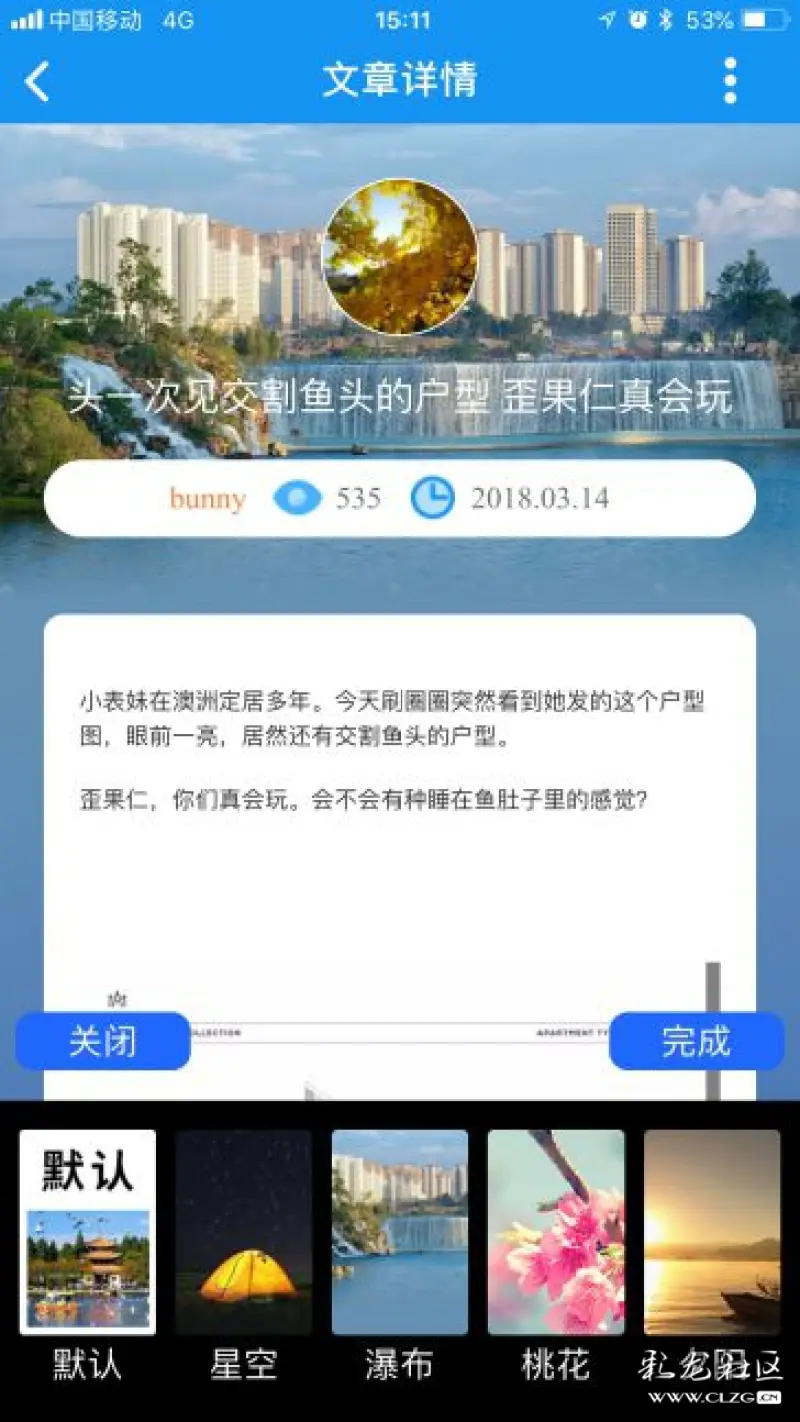Open the three-dot overflow menu
Viewport: 800px width, 1422px height.
click(730, 81)
